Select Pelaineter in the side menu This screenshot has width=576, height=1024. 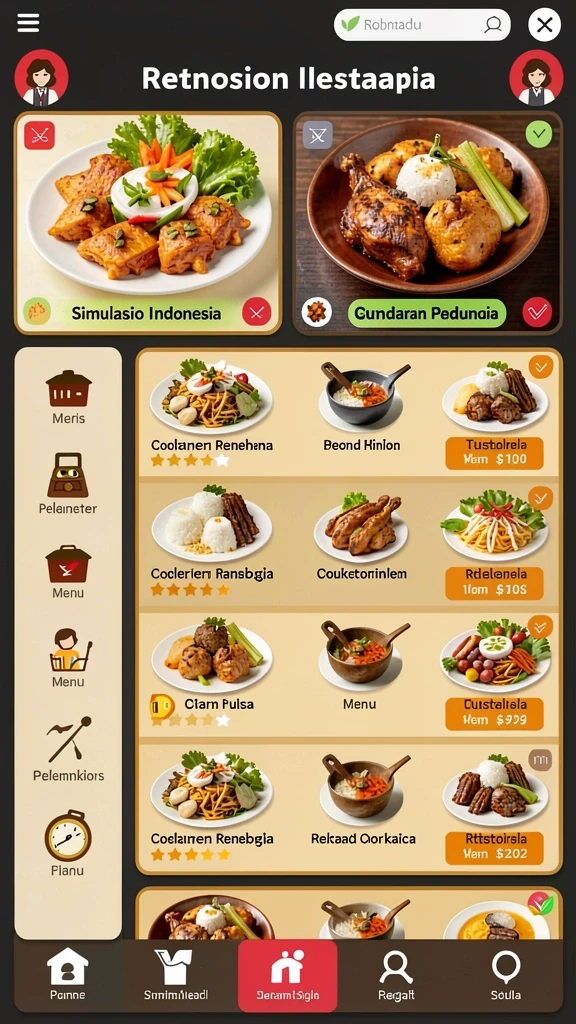coord(68,483)
